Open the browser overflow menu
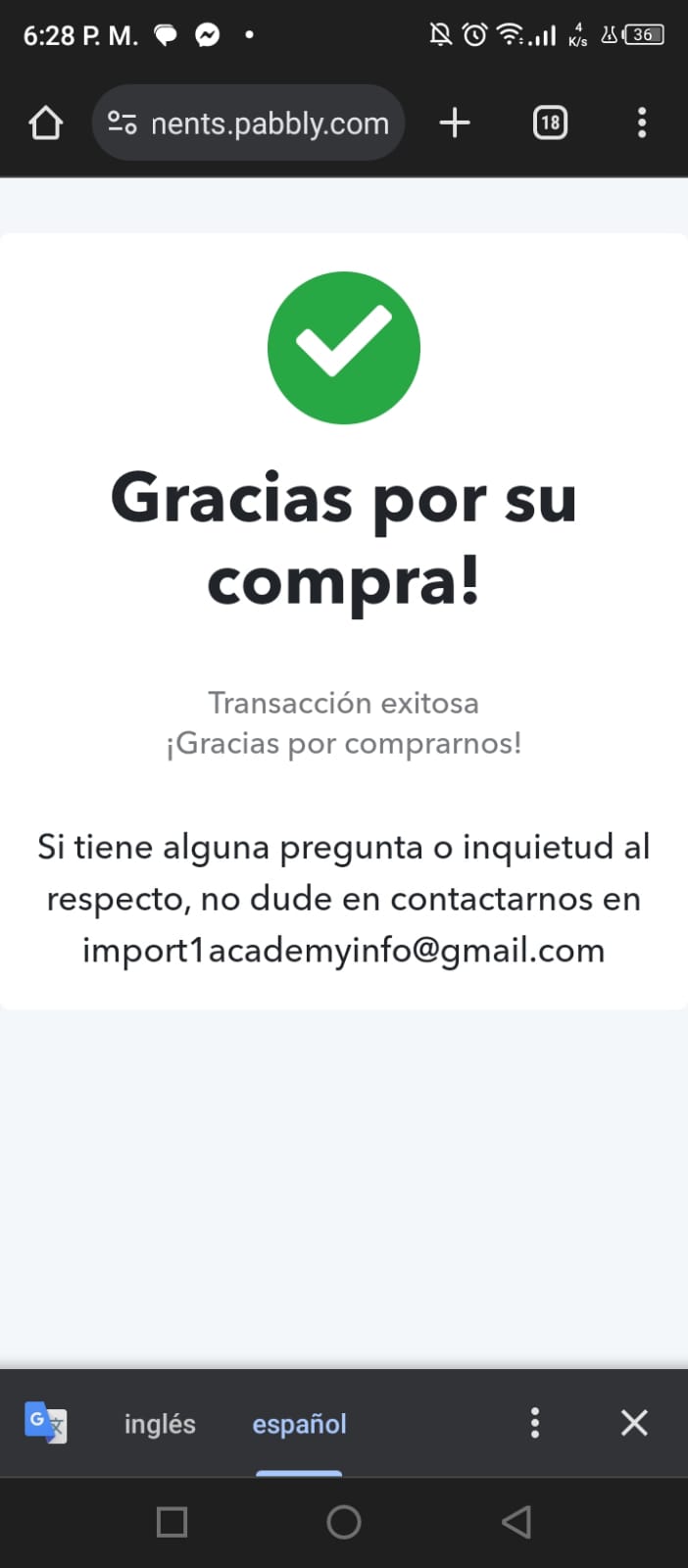688x1568 pixels. click(642, 122)
